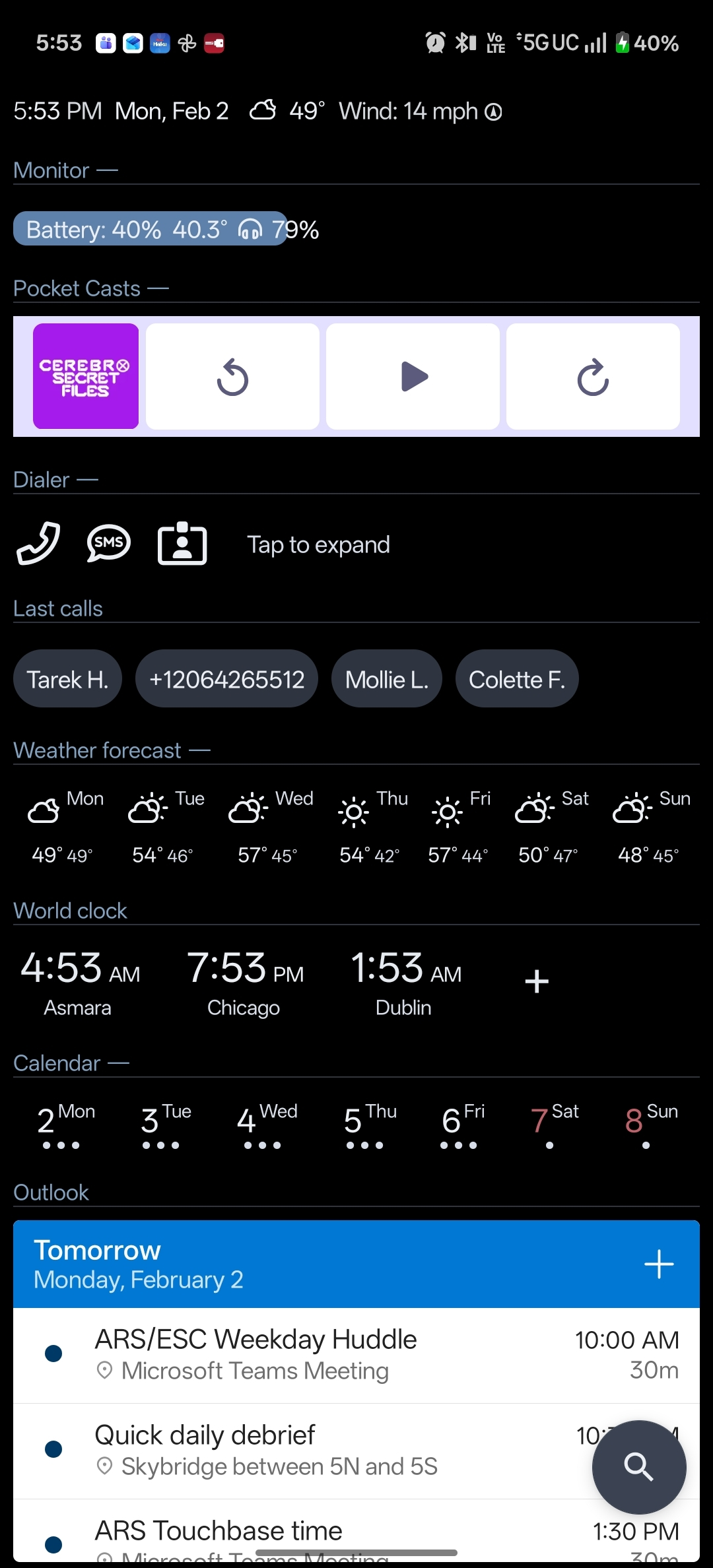Select Colette F. in last calls
The height and width of the screenshot is (1568, 713).
coord(517,679)
